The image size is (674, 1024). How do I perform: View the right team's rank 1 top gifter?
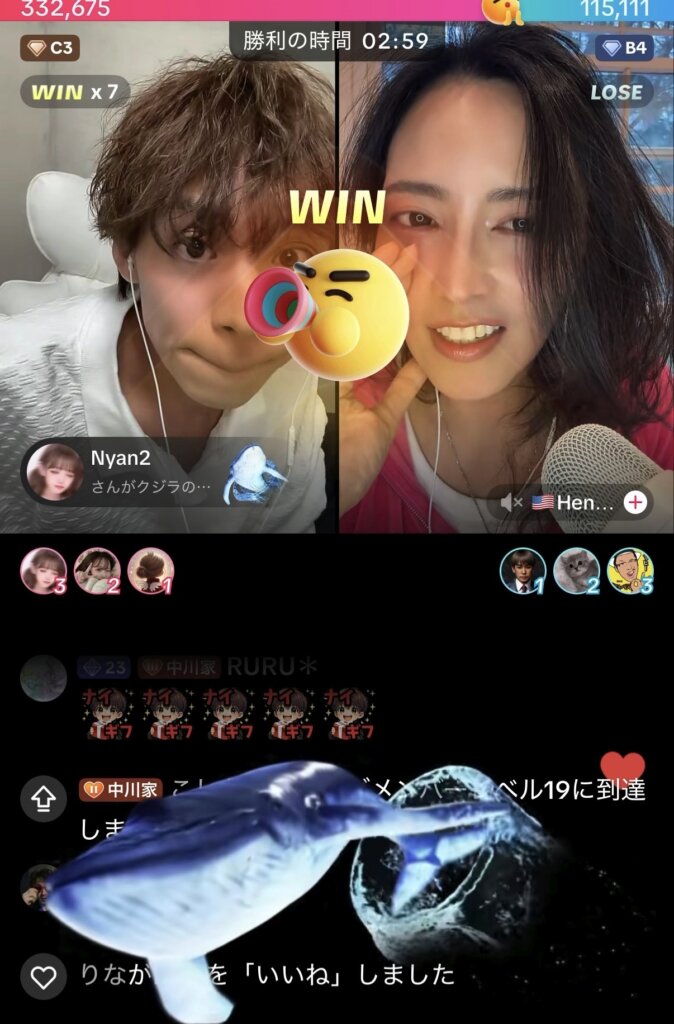pyautogui.click(x=523, y=571)
